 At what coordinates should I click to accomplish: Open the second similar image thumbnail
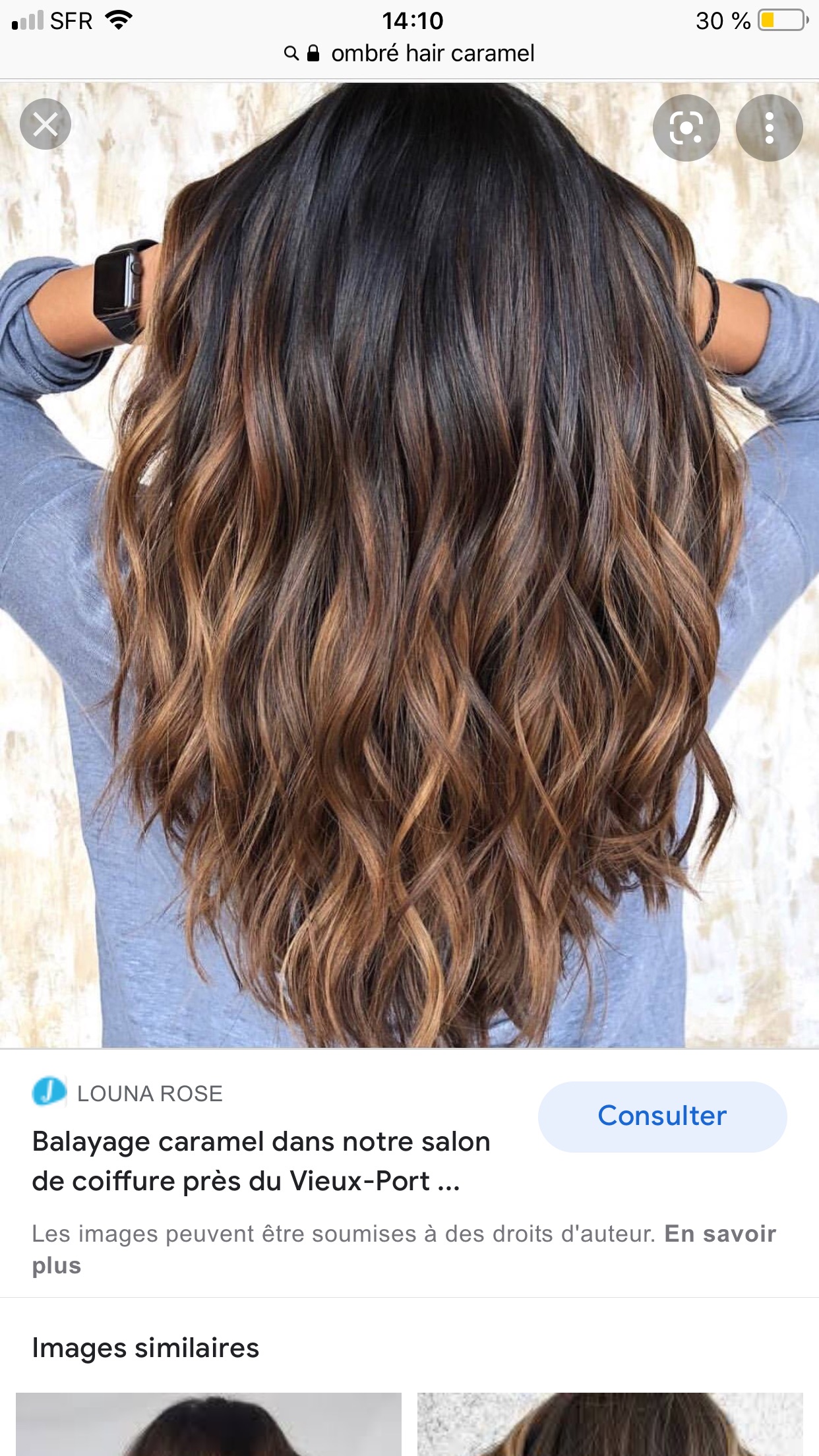[x=610, y=1424]
